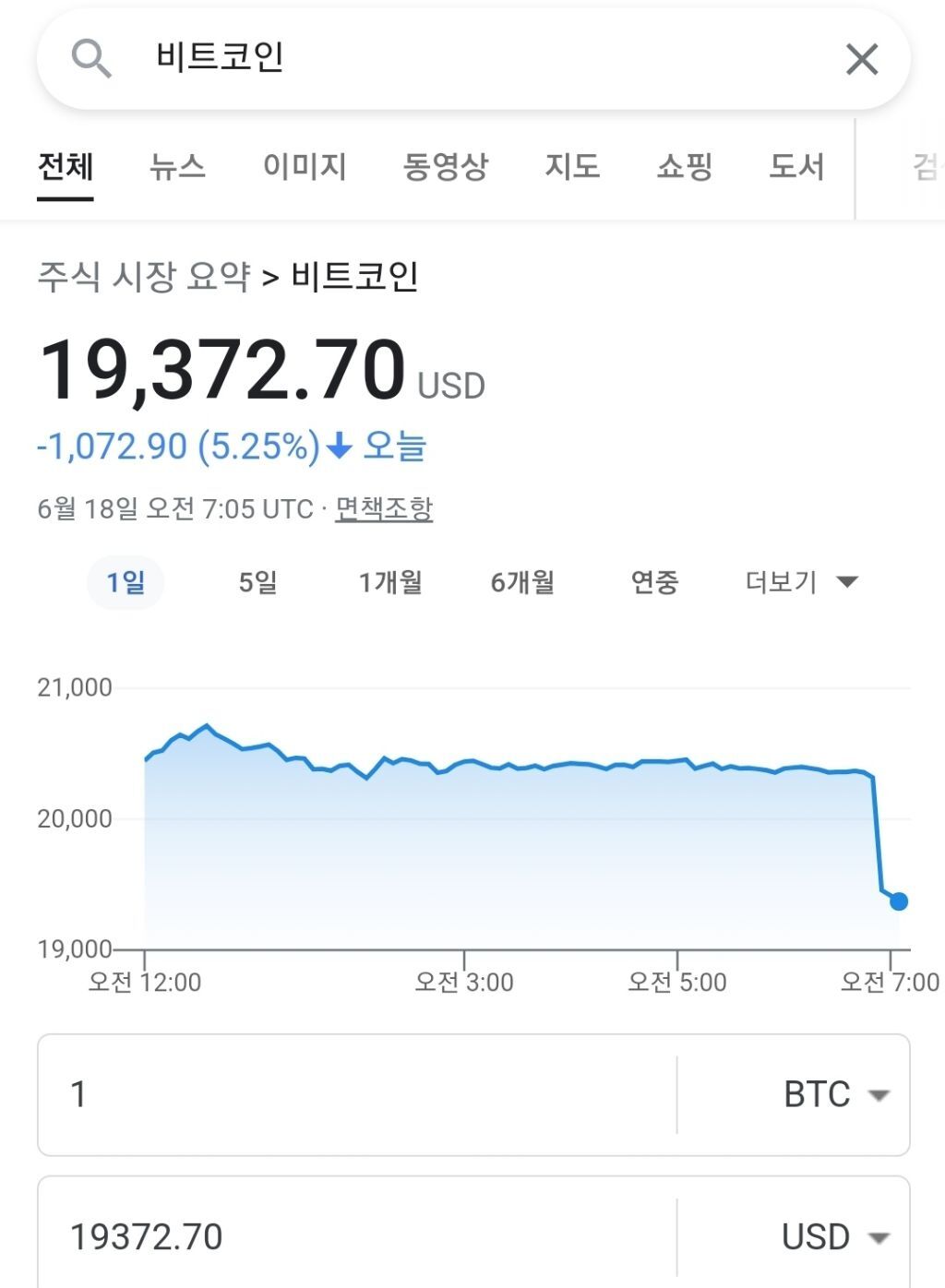Select the 6개월 range option
Image resolution: width=945 pixels, height=1288 pixels.
521,582
